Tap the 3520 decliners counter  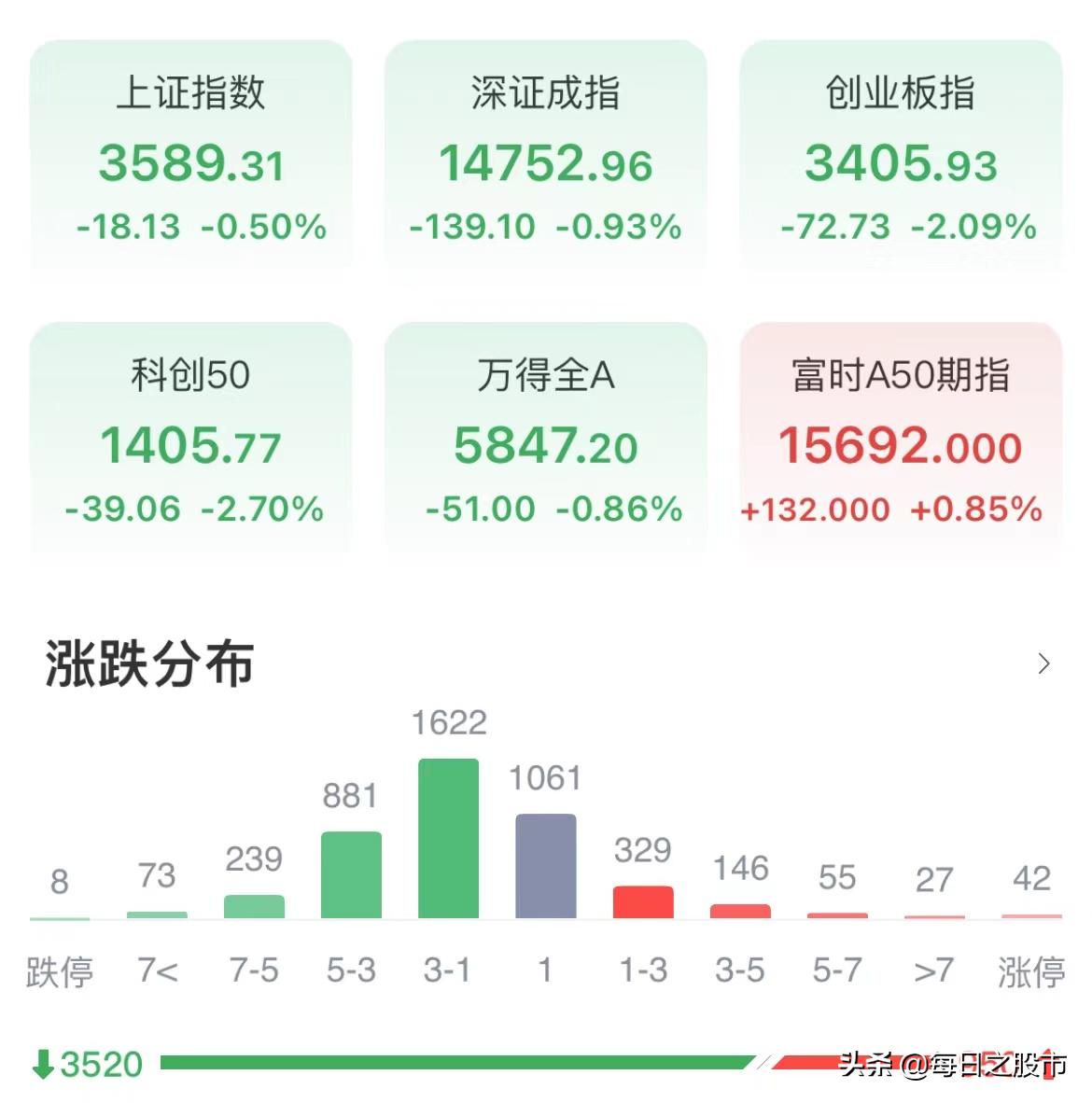point(103,1063)
